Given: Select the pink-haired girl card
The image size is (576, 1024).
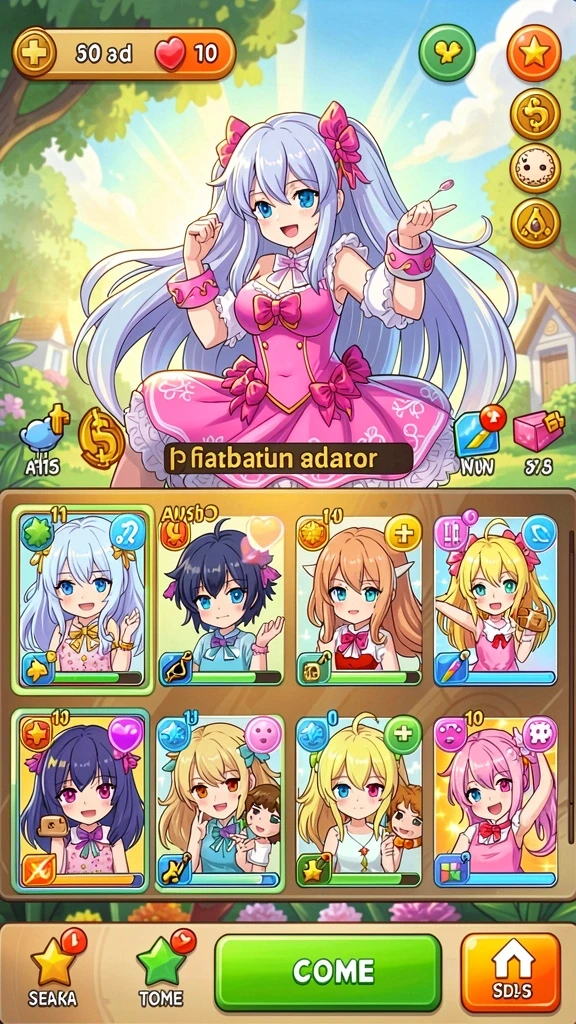Looking at the screenshot, I should pyautogui.click(x=496, y=801).
